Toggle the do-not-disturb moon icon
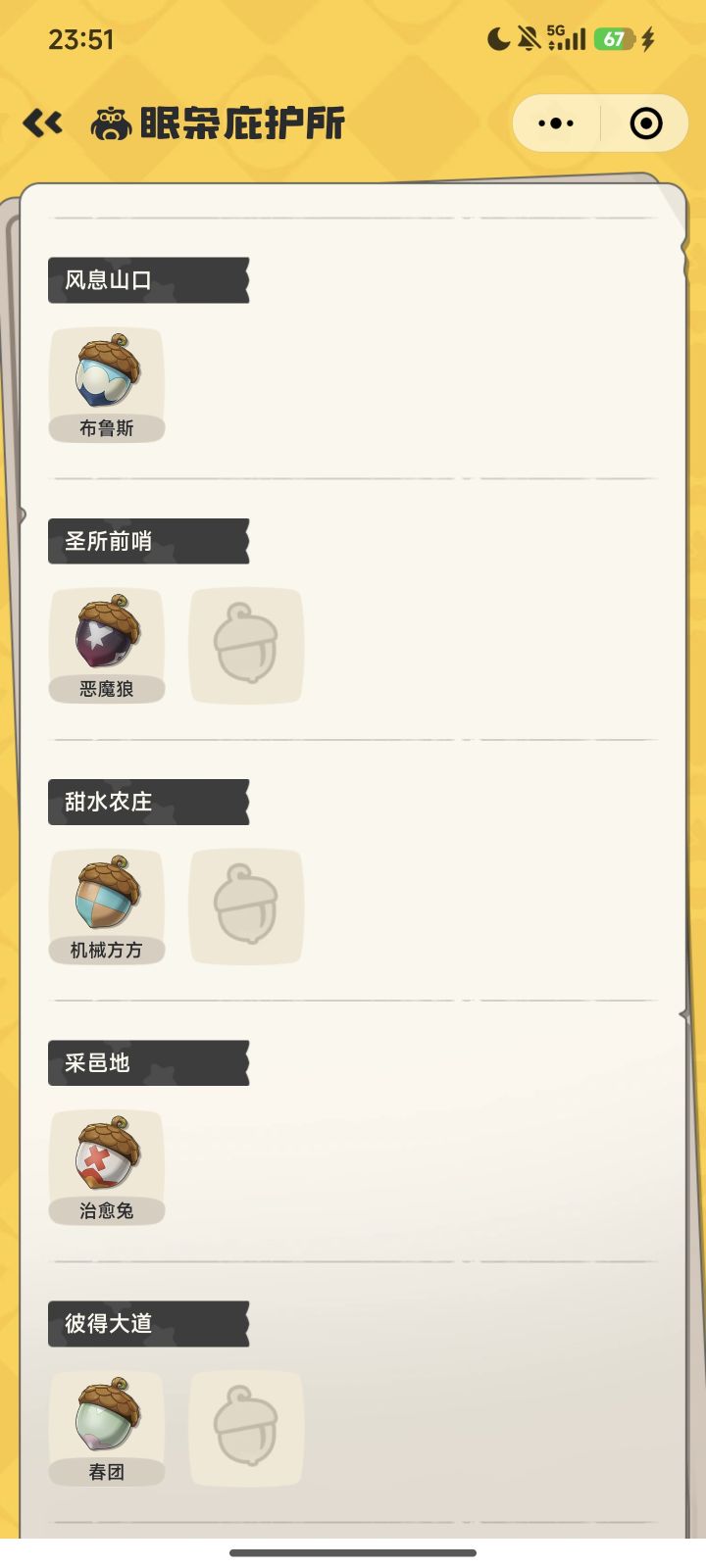 tap(497, 37)
